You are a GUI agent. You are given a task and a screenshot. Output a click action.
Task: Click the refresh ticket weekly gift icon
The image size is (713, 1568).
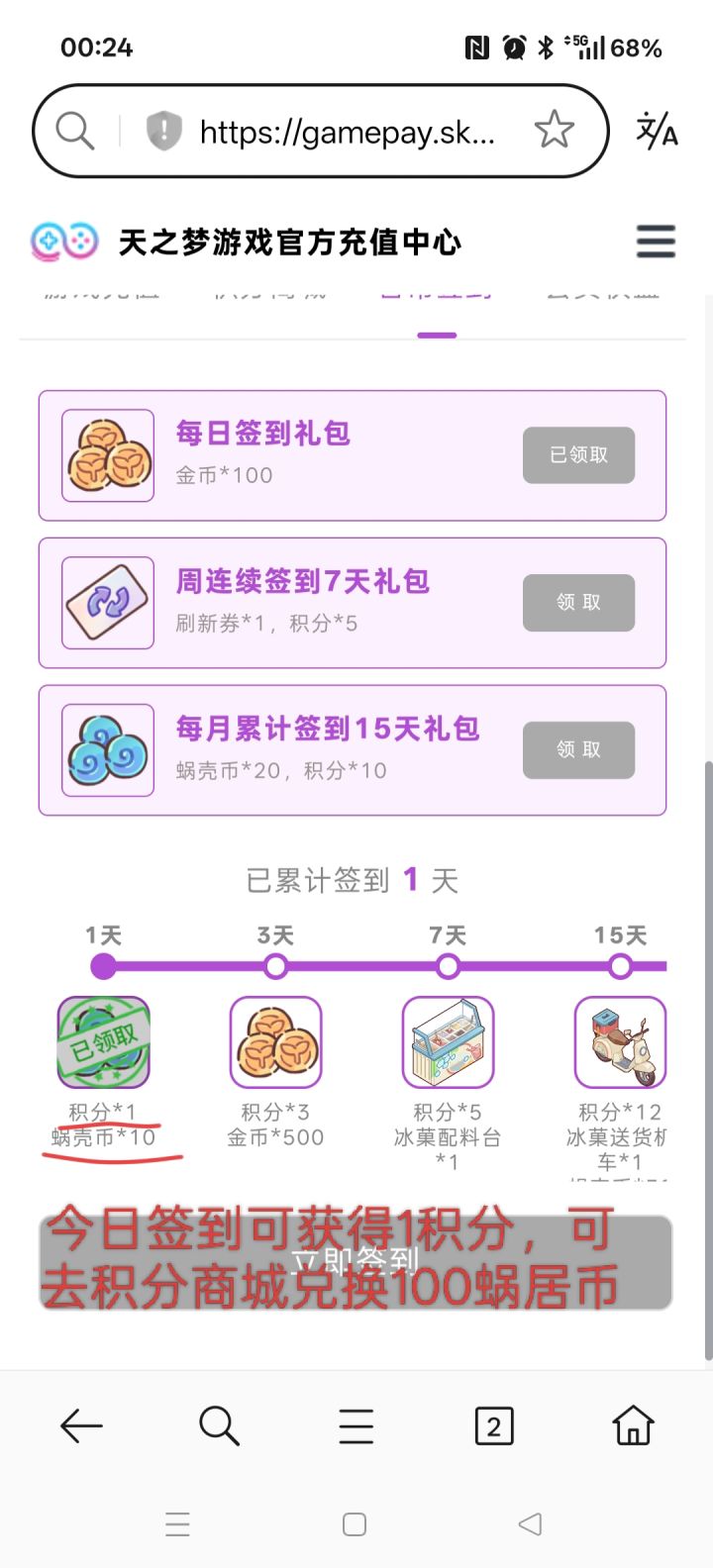click(107, 603)
